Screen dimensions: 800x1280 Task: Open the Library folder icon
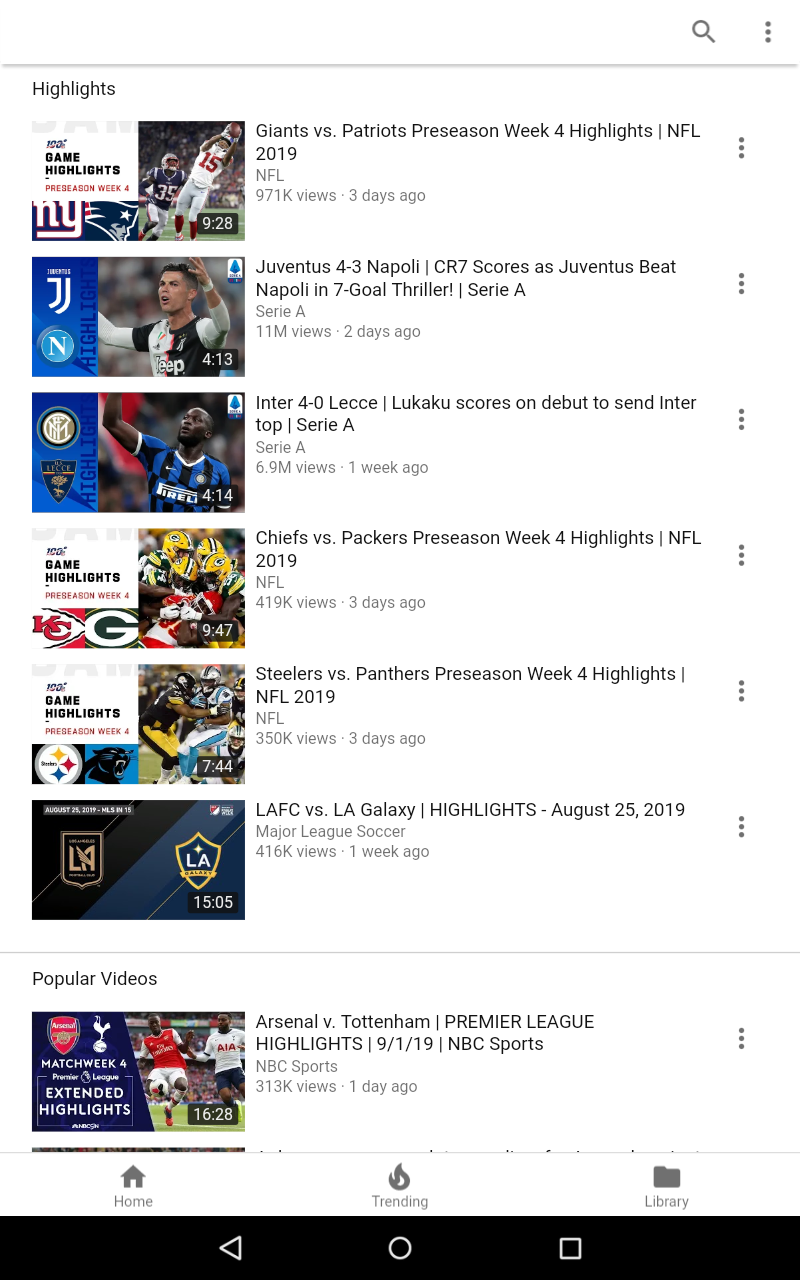click(x=666, y=1177)
